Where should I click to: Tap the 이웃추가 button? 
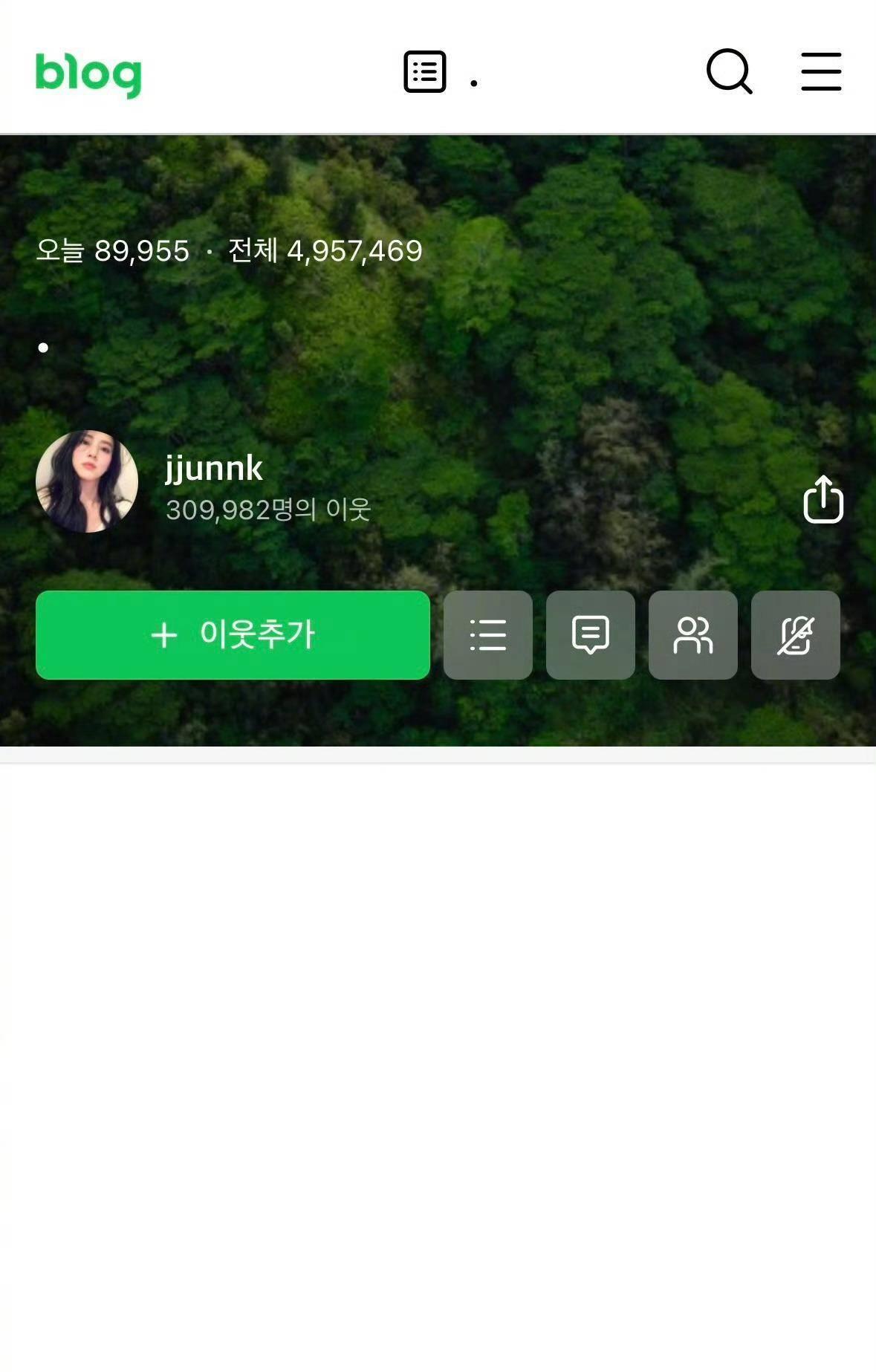[233, 635]
